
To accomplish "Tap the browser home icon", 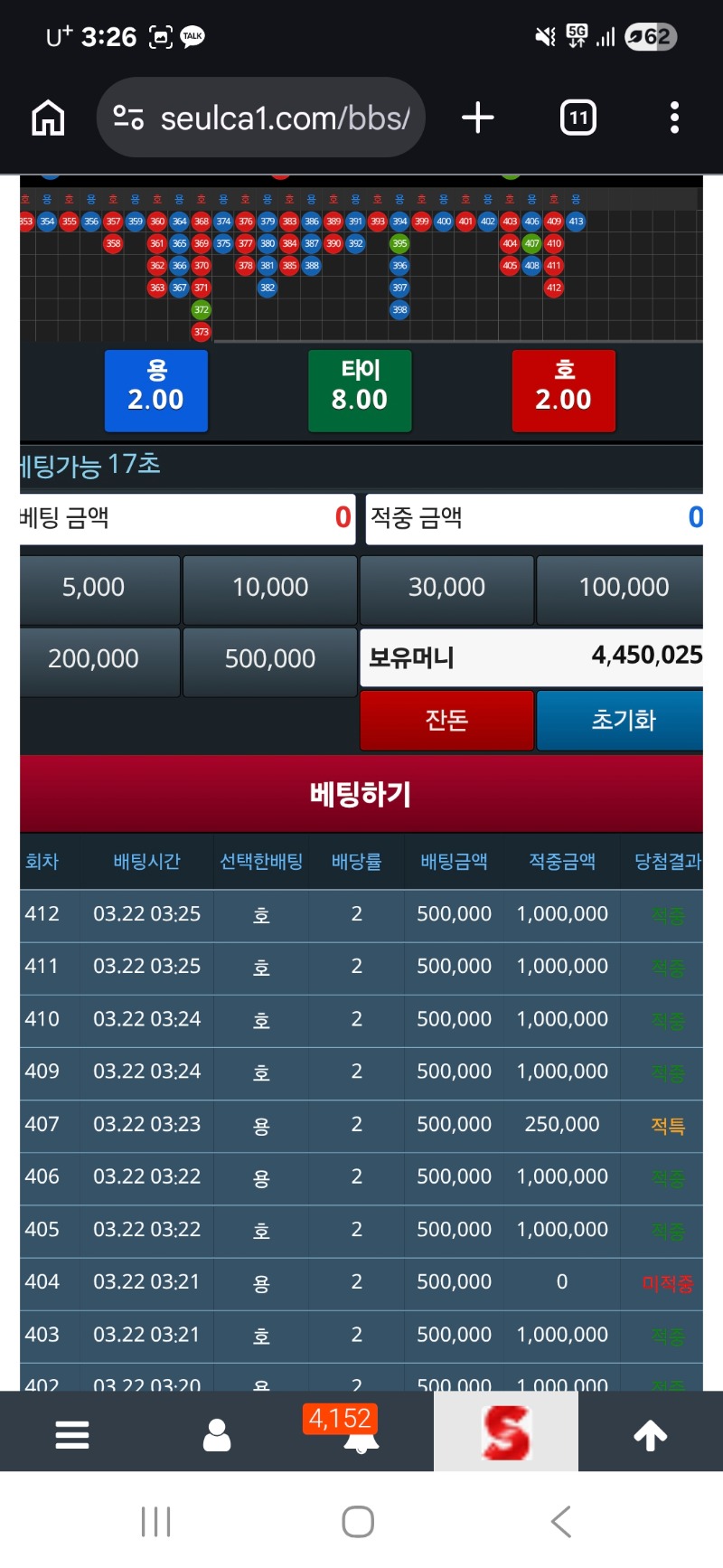I will click(48, 118).
